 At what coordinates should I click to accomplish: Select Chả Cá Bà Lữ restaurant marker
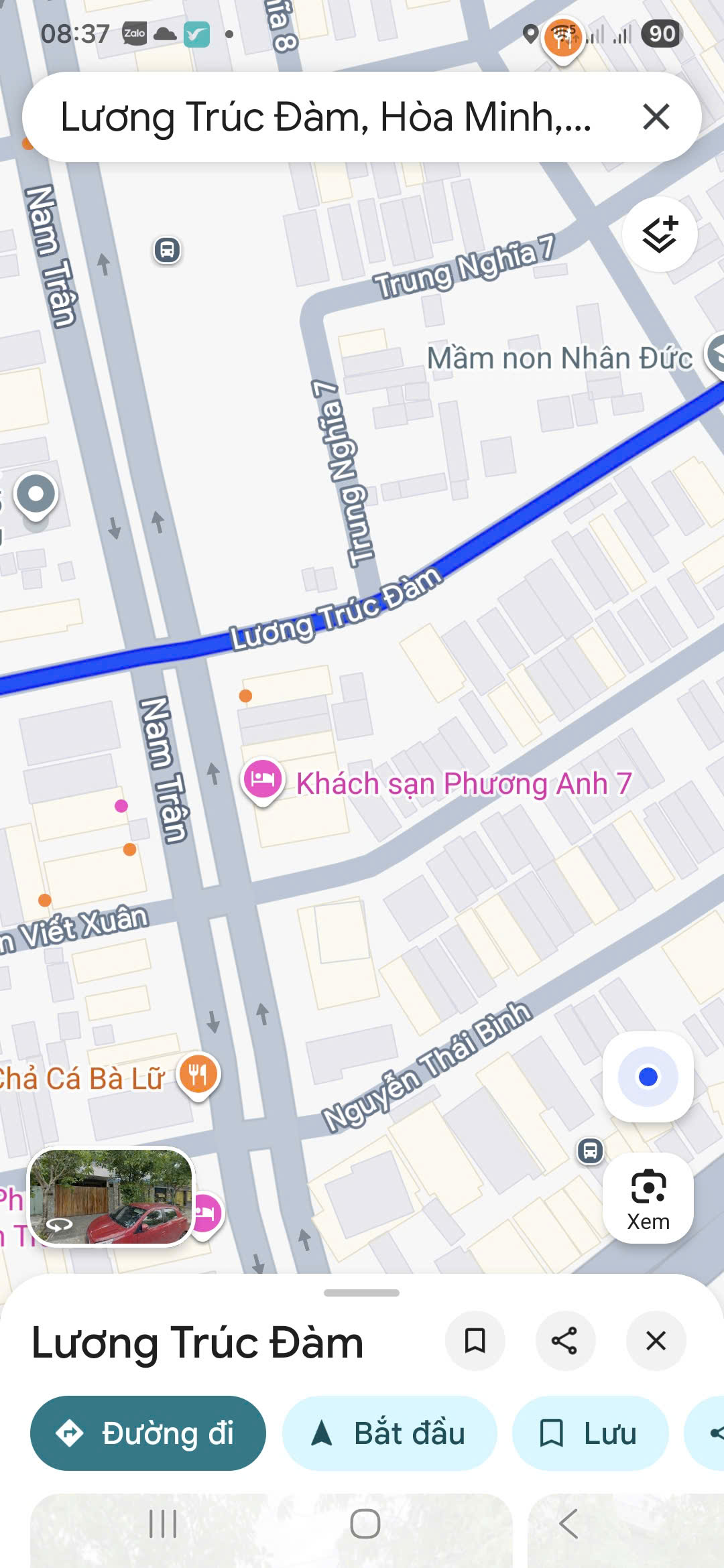(198, 1074)
